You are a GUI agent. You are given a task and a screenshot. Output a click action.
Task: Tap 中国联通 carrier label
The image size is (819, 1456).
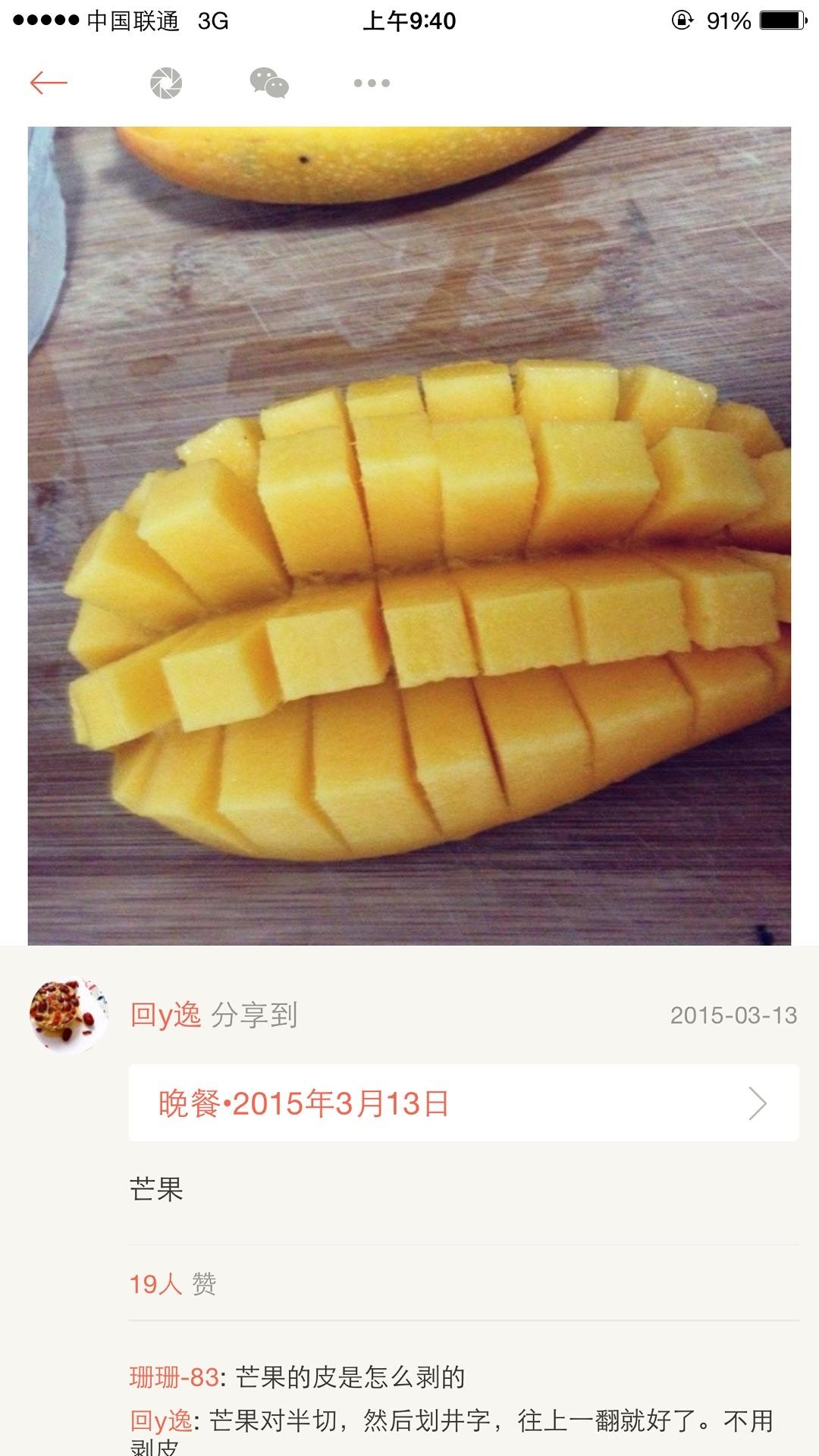point(133,21)
